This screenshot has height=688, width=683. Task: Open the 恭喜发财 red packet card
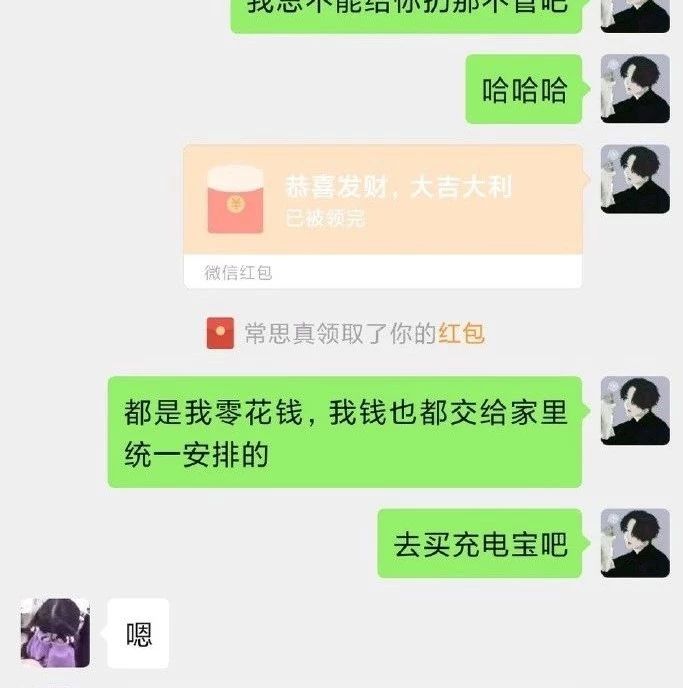point(383,200)
